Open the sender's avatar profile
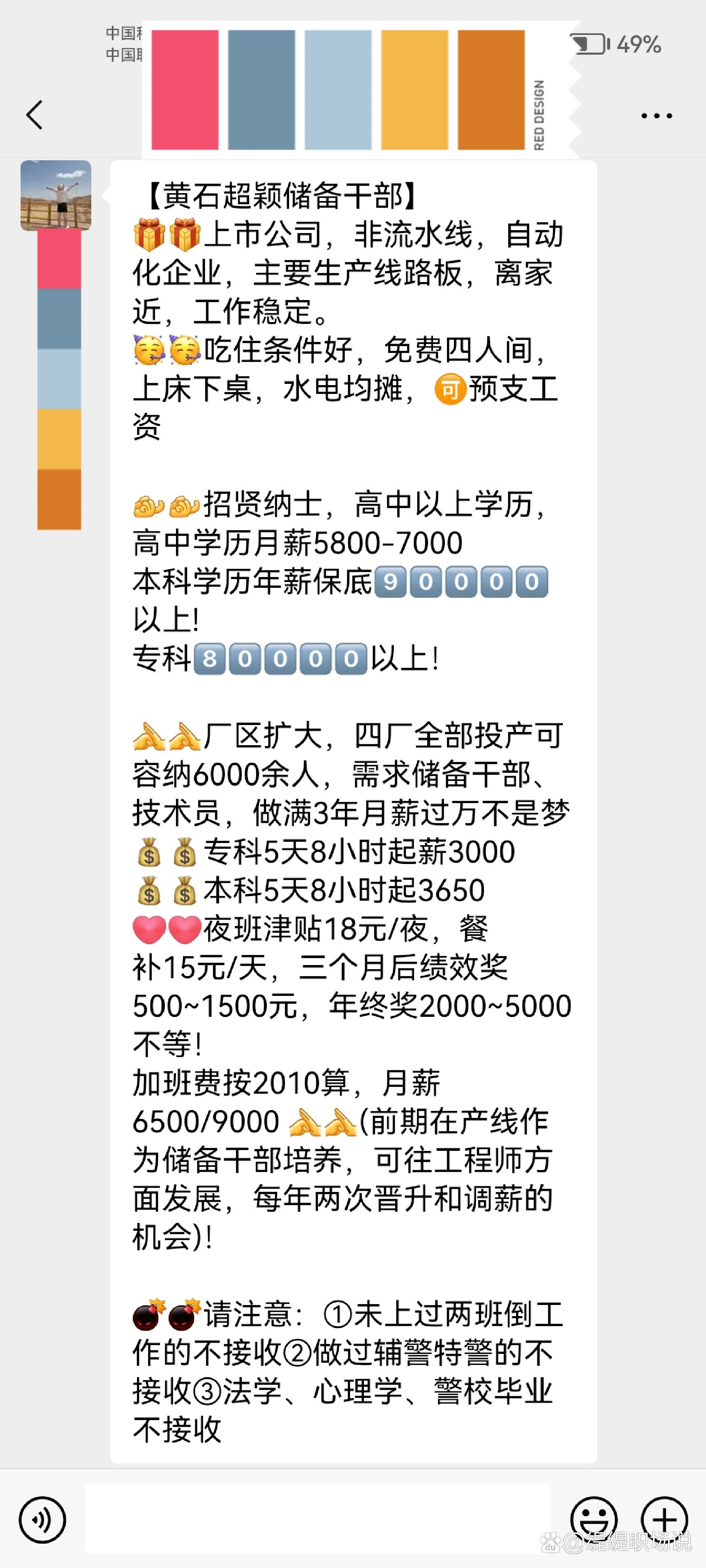The height and width of the screenshot is (1568, 706). [56, 195]
